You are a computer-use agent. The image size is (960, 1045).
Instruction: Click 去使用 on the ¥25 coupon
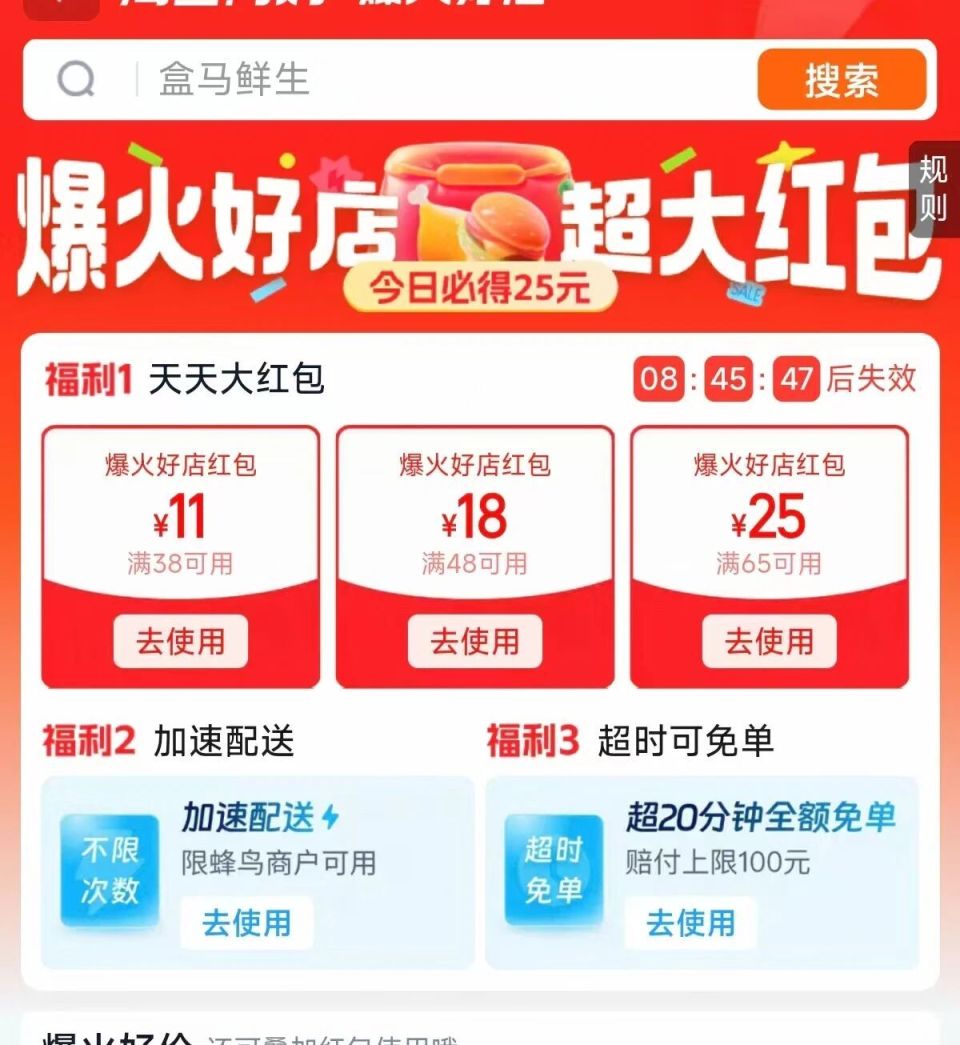tap(768, 643)
